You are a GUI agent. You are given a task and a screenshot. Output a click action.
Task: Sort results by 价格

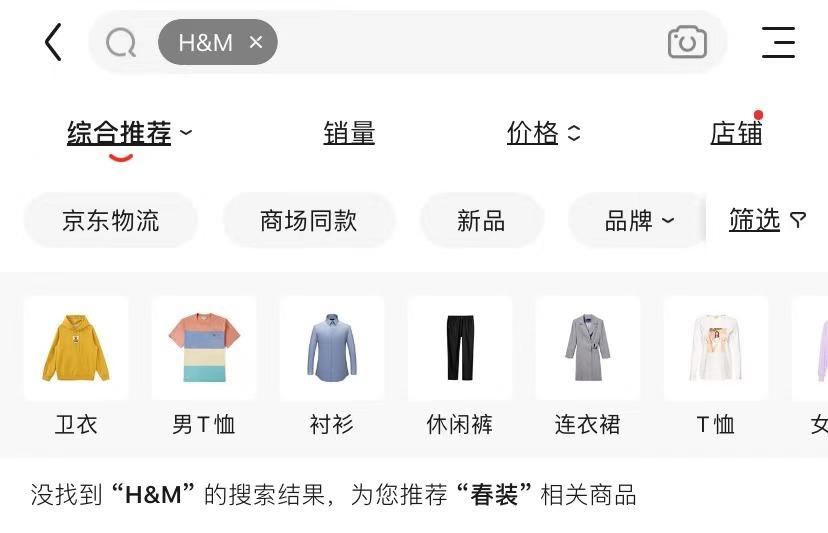click(x=543, y=133)
